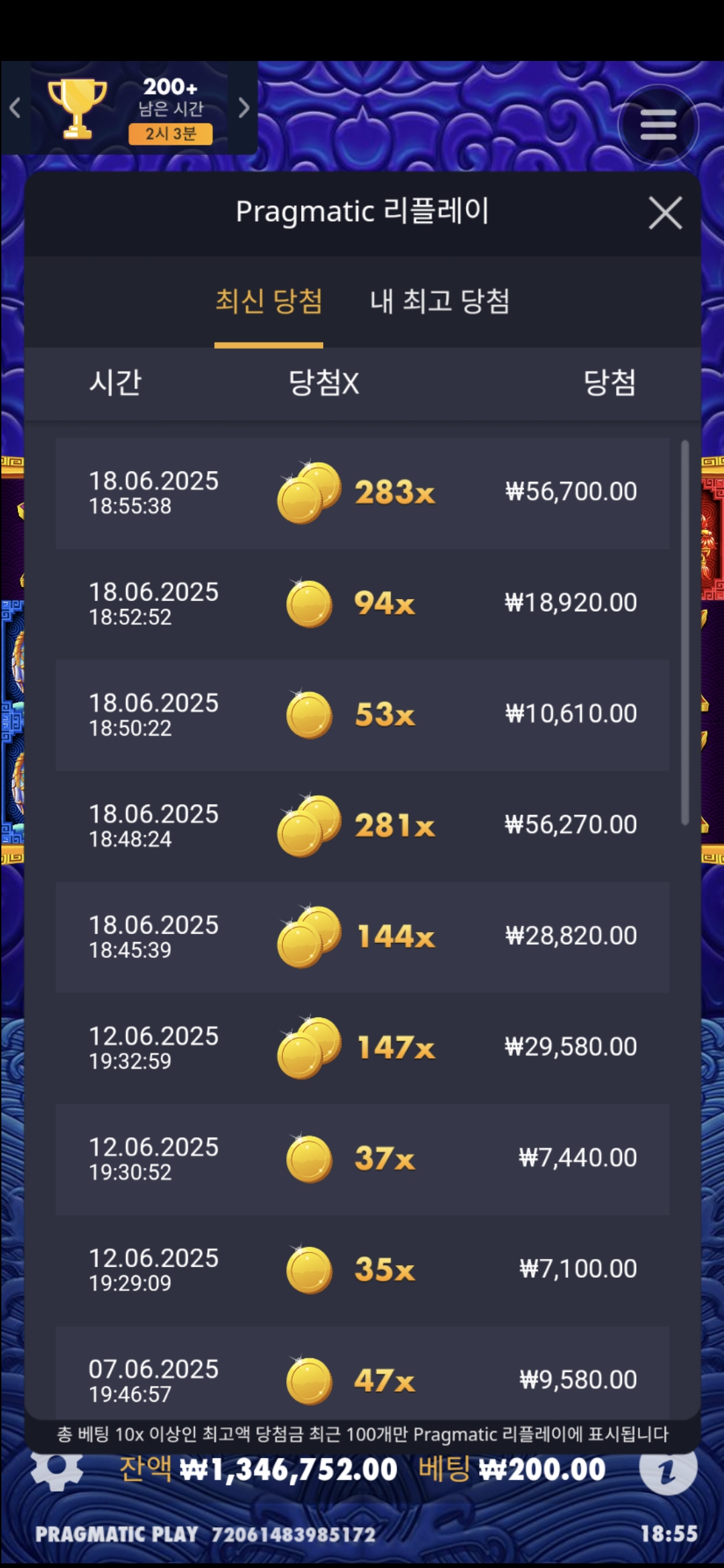
Task: Replay the 281x win at 18:48:24
Action: 362,826
